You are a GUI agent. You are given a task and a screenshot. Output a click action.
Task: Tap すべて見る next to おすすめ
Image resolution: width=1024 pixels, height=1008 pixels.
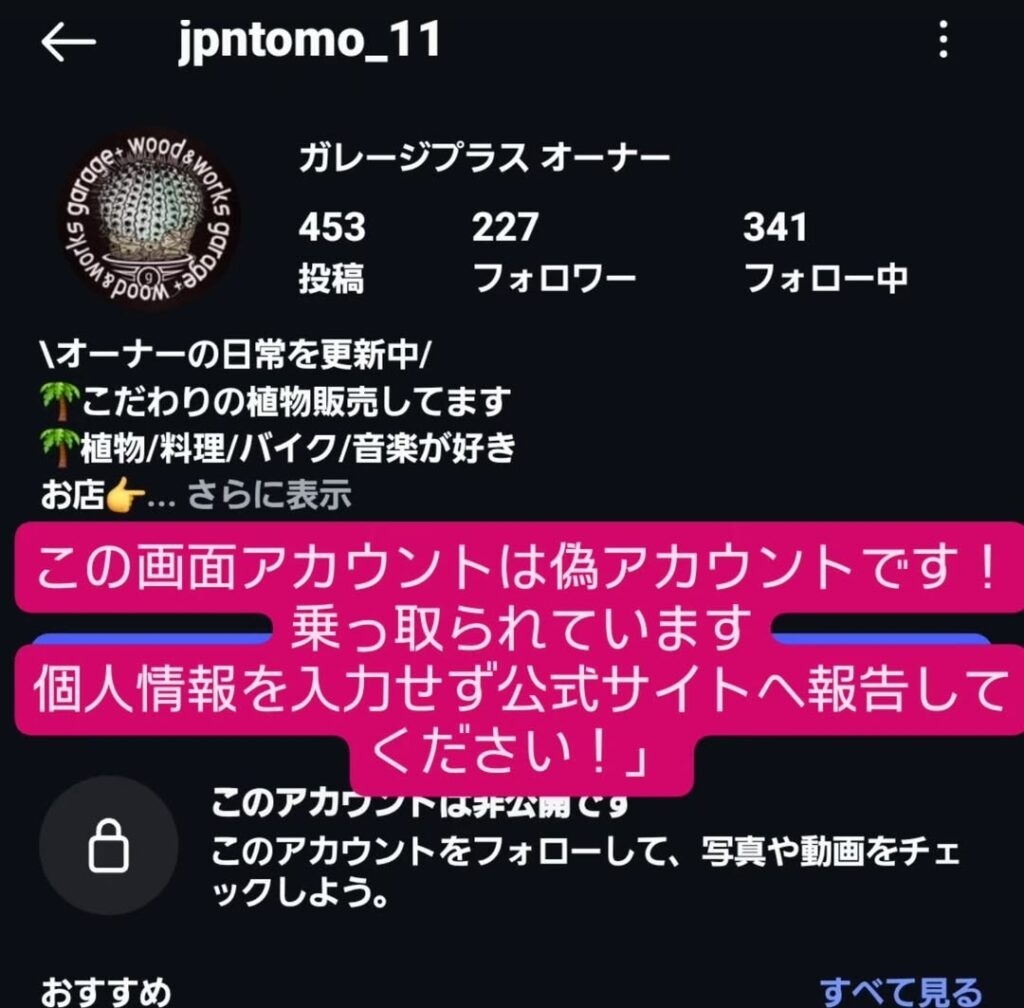(x=900, y=991)
